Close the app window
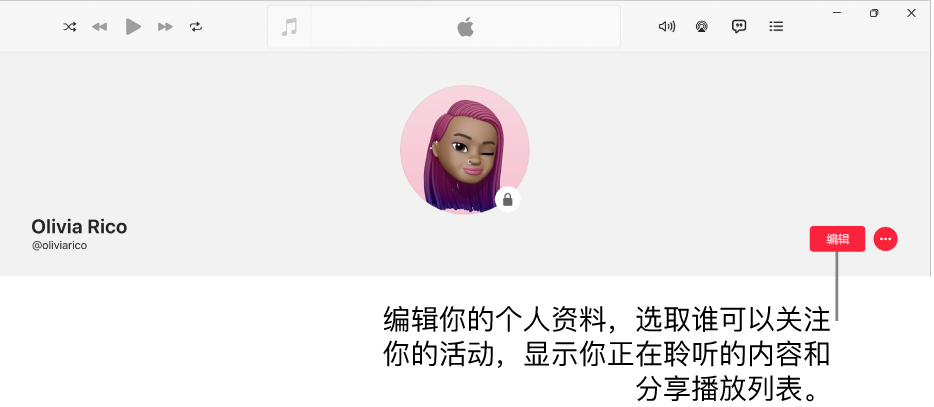 pos(911,13)
